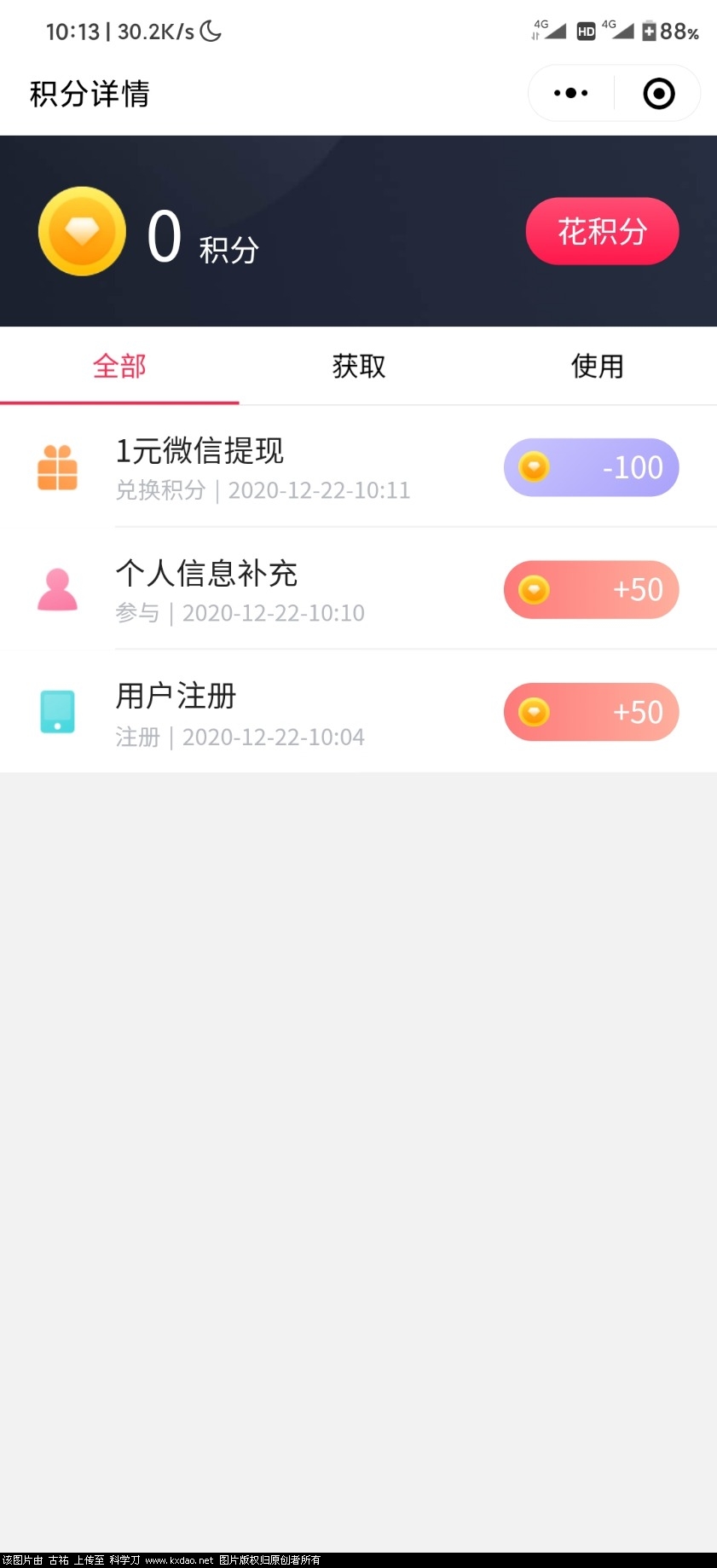This screenshot has height=1568, width=717.
Task: Select the 全部 tab
Action: pos(119,366)
